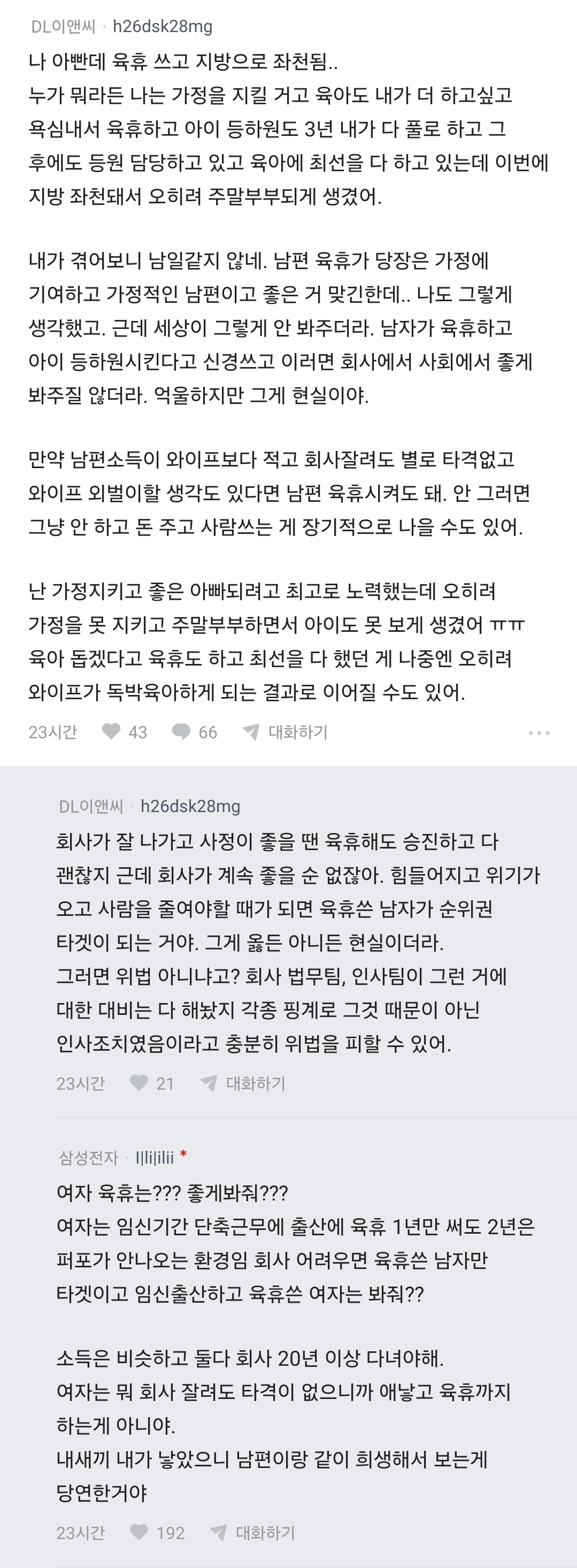This screenshot has height=1568, width=577.
Task: Like the DL이앤씨 reply with 21 likes
Action: click(x=140, y=1083)
